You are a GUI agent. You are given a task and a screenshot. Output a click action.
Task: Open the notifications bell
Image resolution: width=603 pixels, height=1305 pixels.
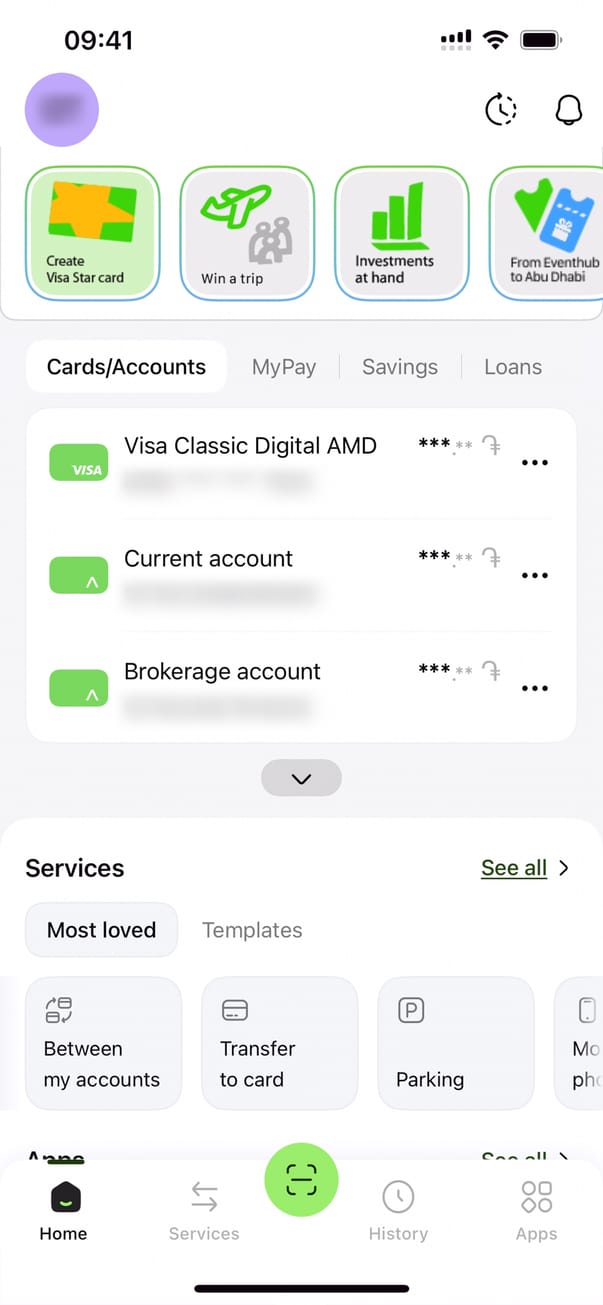pos(568,110)
